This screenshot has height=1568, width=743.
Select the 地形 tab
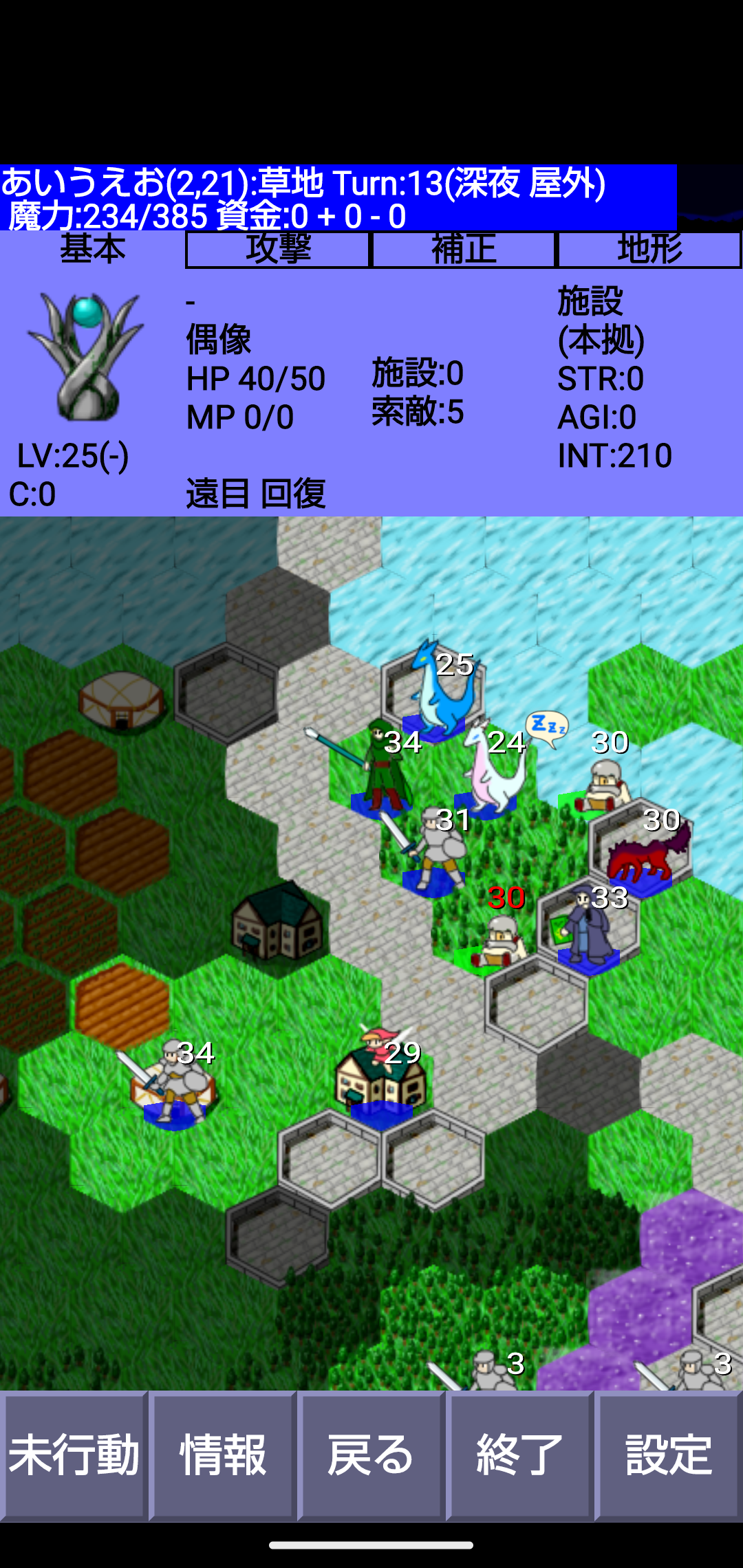(x=649, y=249)
